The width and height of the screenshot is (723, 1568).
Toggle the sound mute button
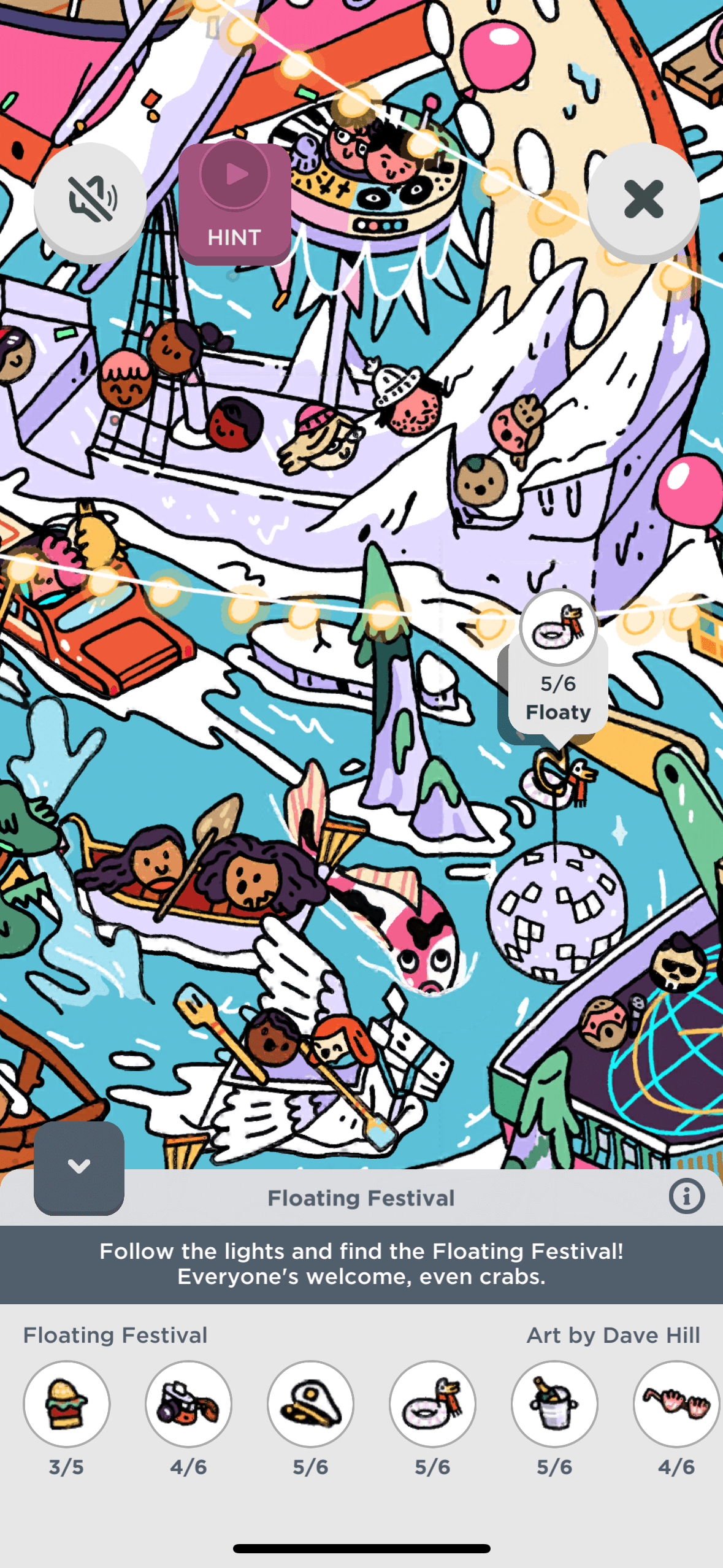90,200
